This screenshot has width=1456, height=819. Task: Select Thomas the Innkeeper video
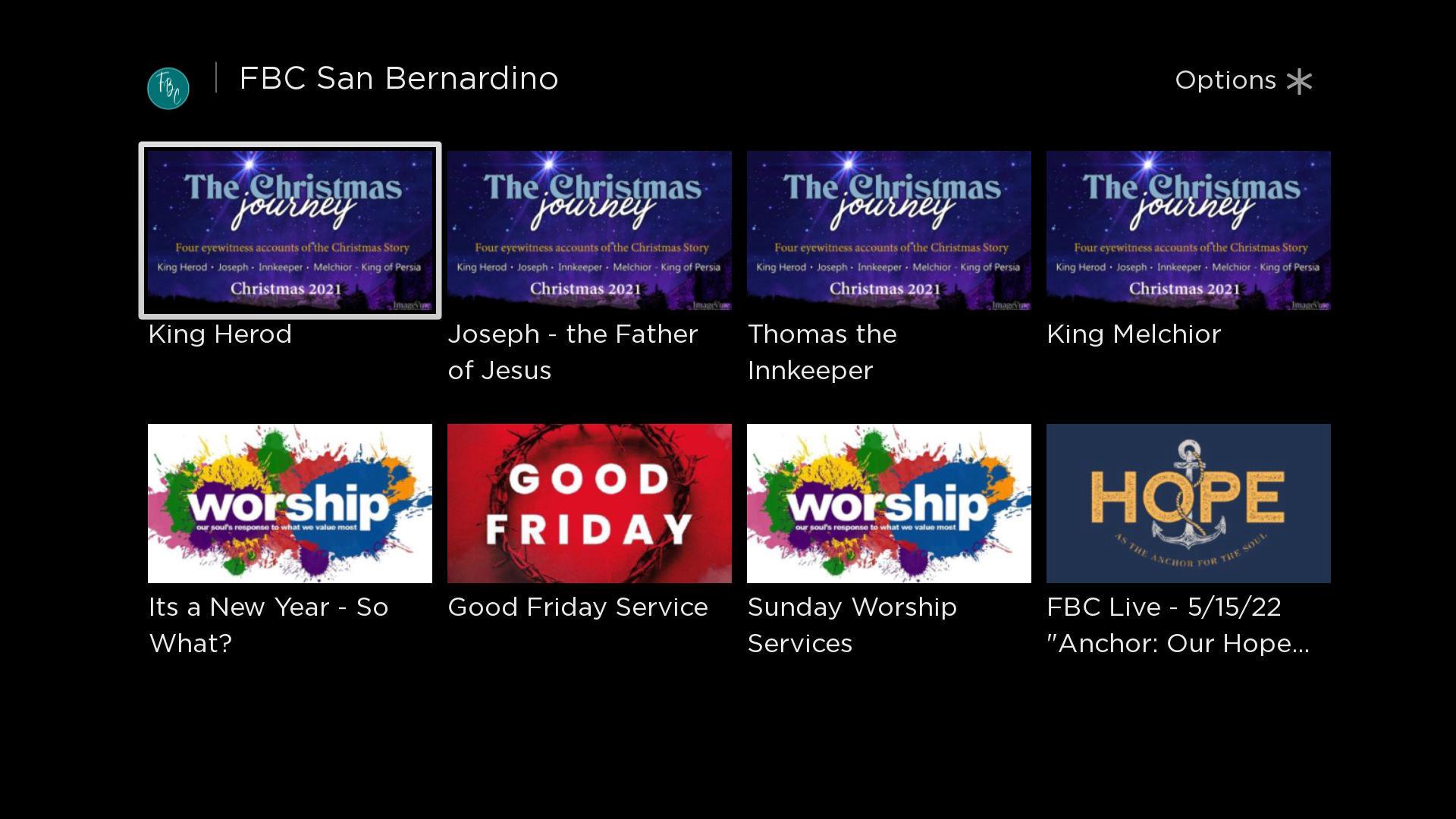[889, 231]
